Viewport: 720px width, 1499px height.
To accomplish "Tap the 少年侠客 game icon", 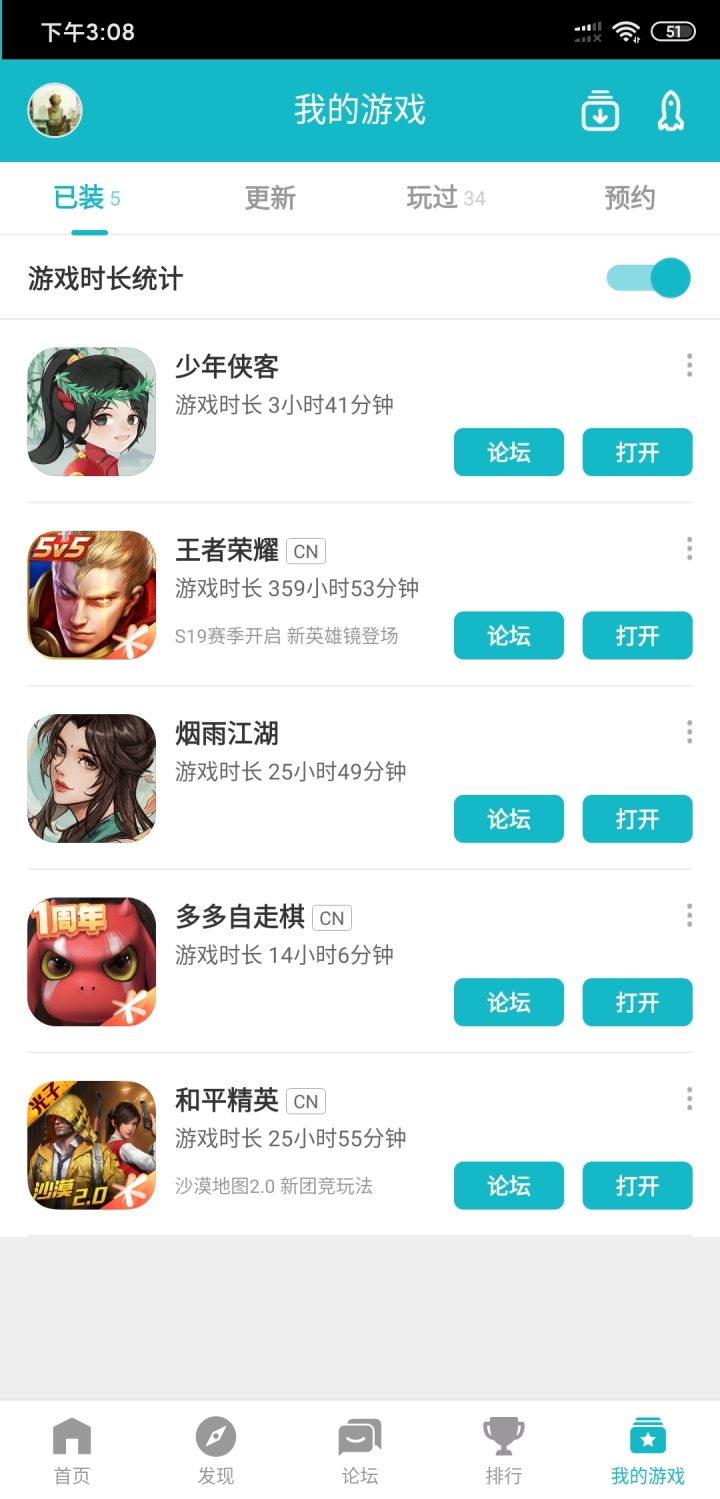I will pos(91,410).
